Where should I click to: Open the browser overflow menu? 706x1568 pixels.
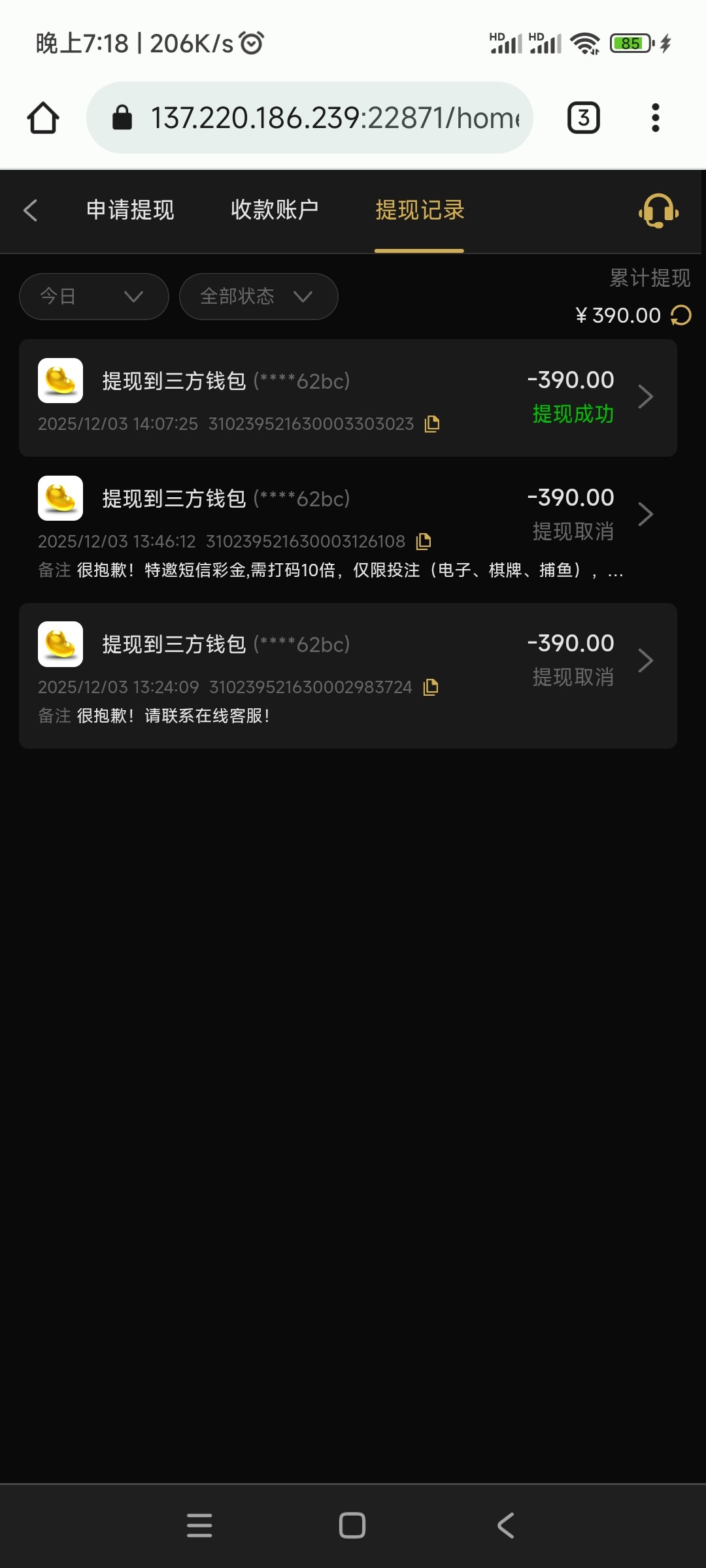[x=655, y=118]
